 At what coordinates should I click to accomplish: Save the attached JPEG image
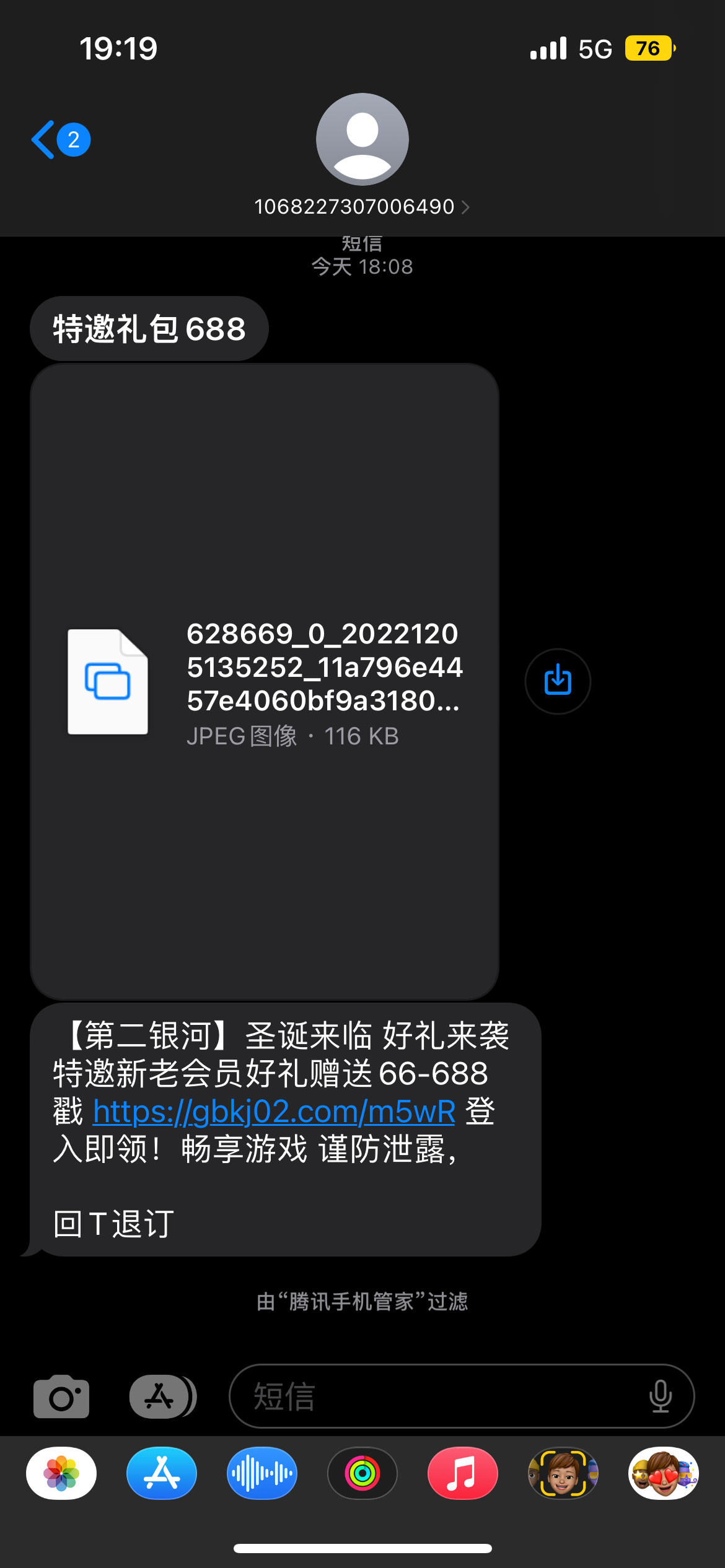coord(558,681)
